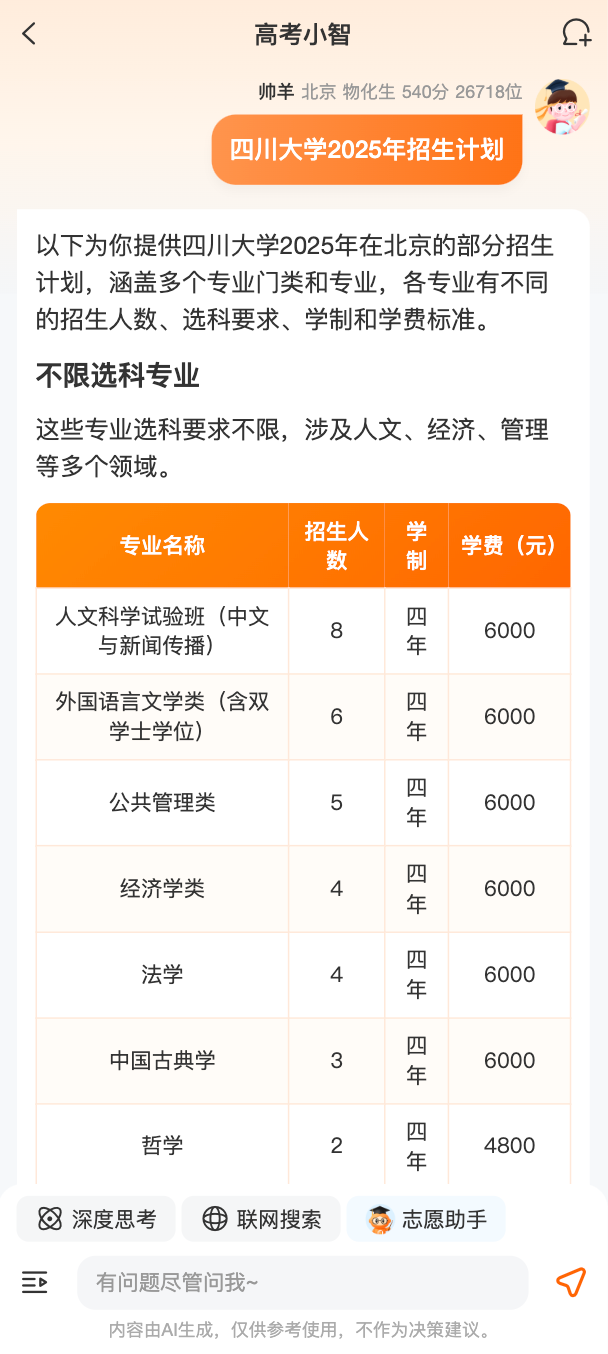Turn on 联网搜索

click(262, 1219)
